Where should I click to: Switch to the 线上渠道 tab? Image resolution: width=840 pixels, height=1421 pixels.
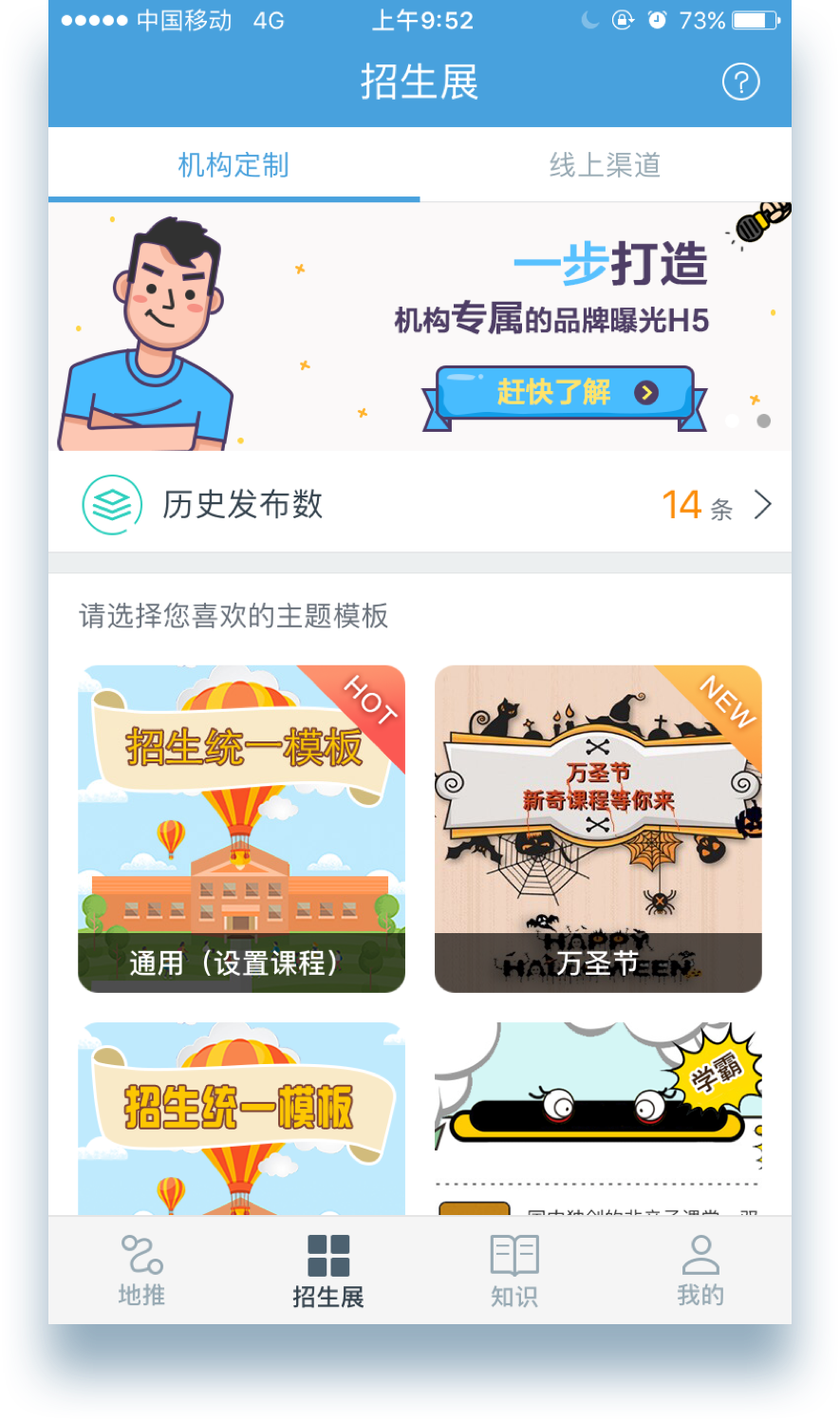point(606,165)
